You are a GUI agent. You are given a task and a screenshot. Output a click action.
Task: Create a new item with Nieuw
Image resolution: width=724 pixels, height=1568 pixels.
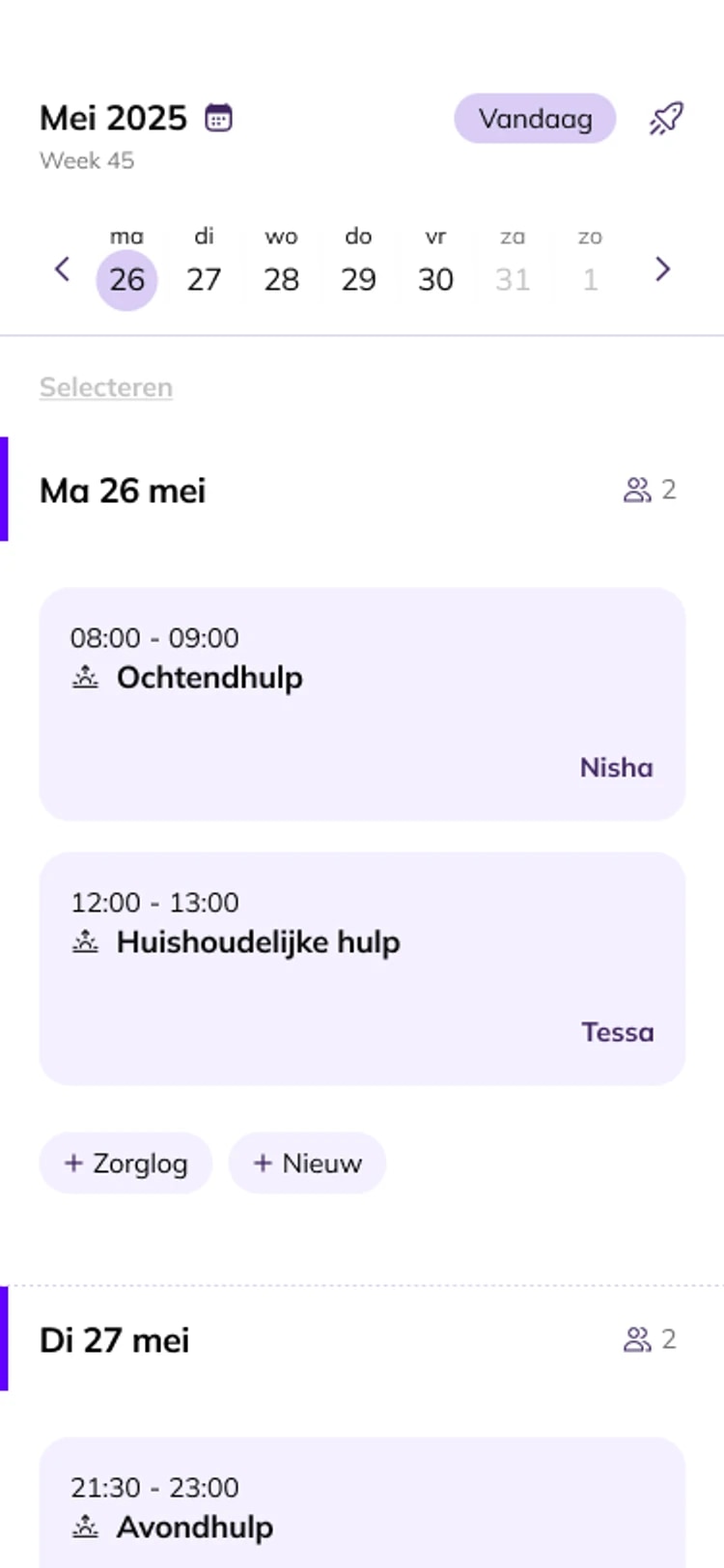(x=307, y=1162)
